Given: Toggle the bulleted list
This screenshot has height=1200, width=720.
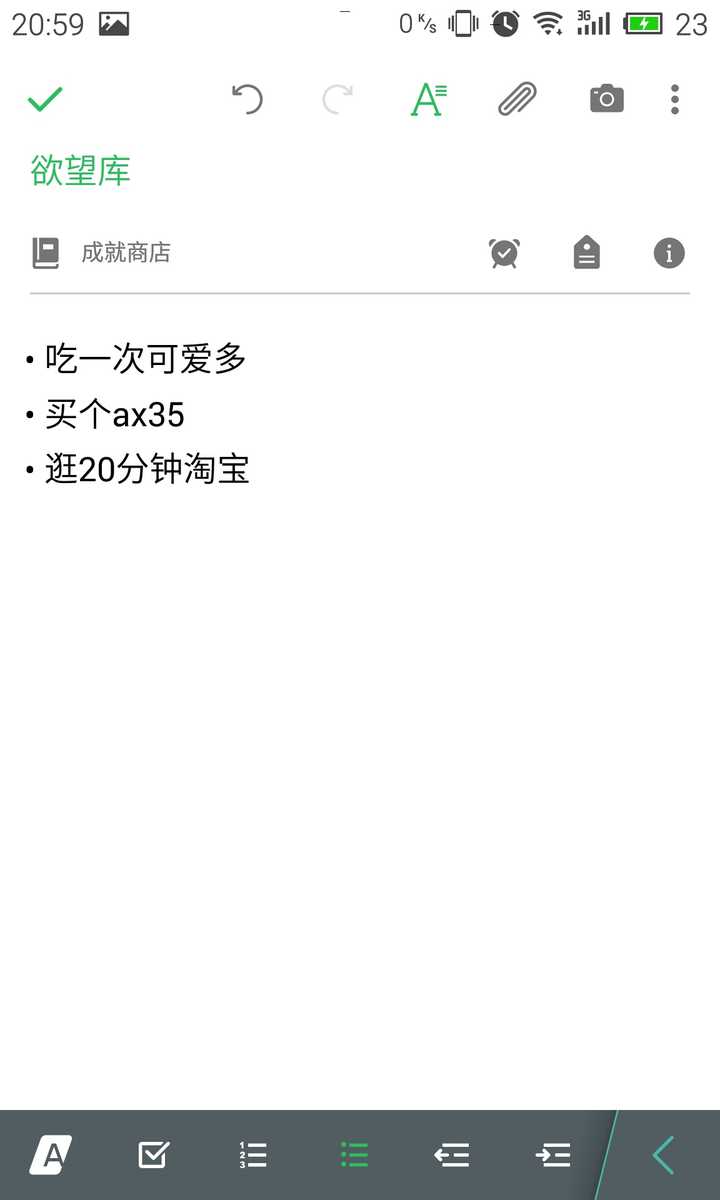Looking at the screenshot, I should [x=354, y=1156].
